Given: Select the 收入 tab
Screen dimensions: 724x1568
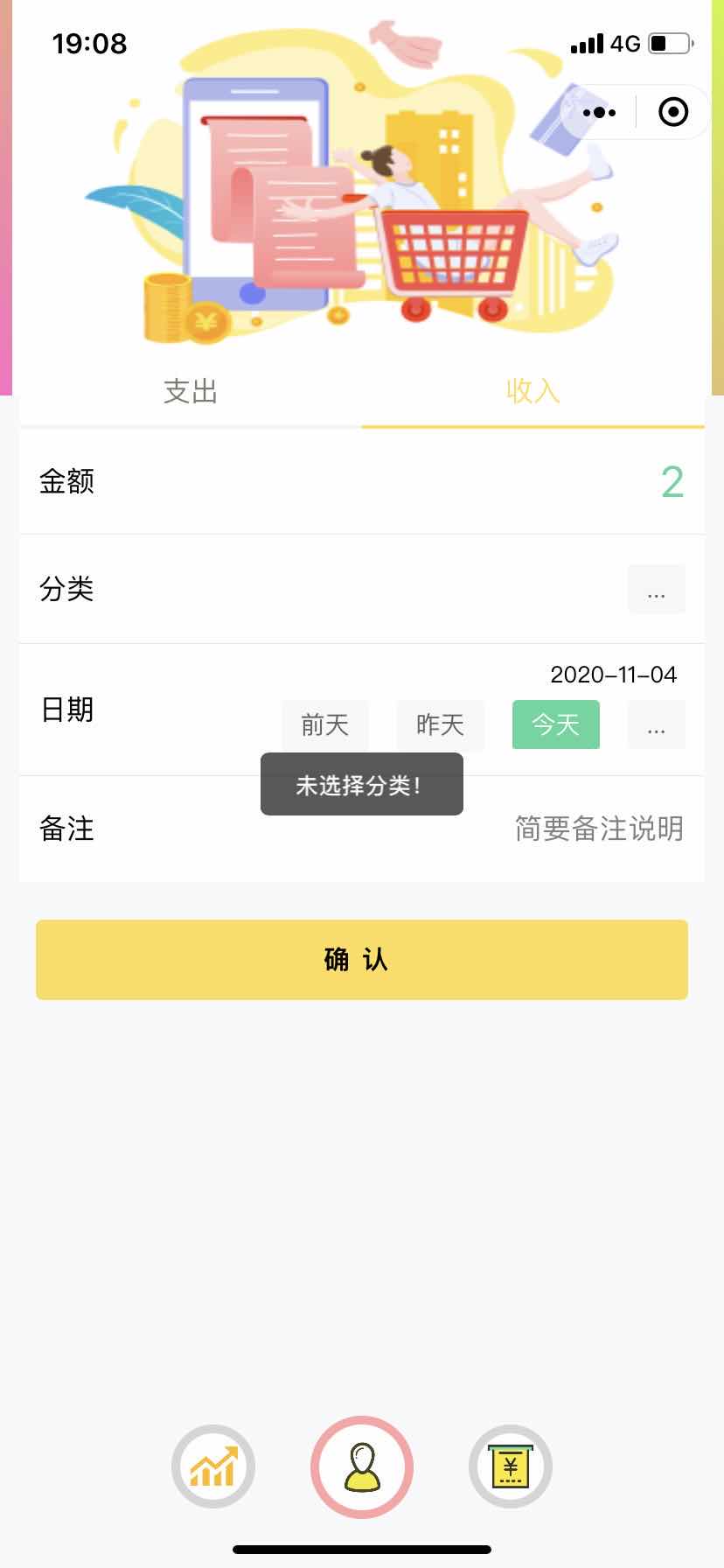Looking at the screenshot, I should 533,391.
